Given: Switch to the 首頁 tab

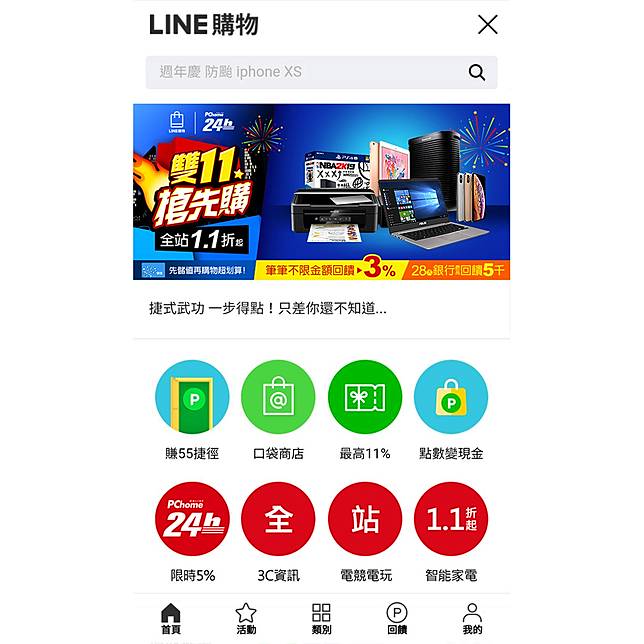Looking at the screenshot, I should click(x=171, y=618).
